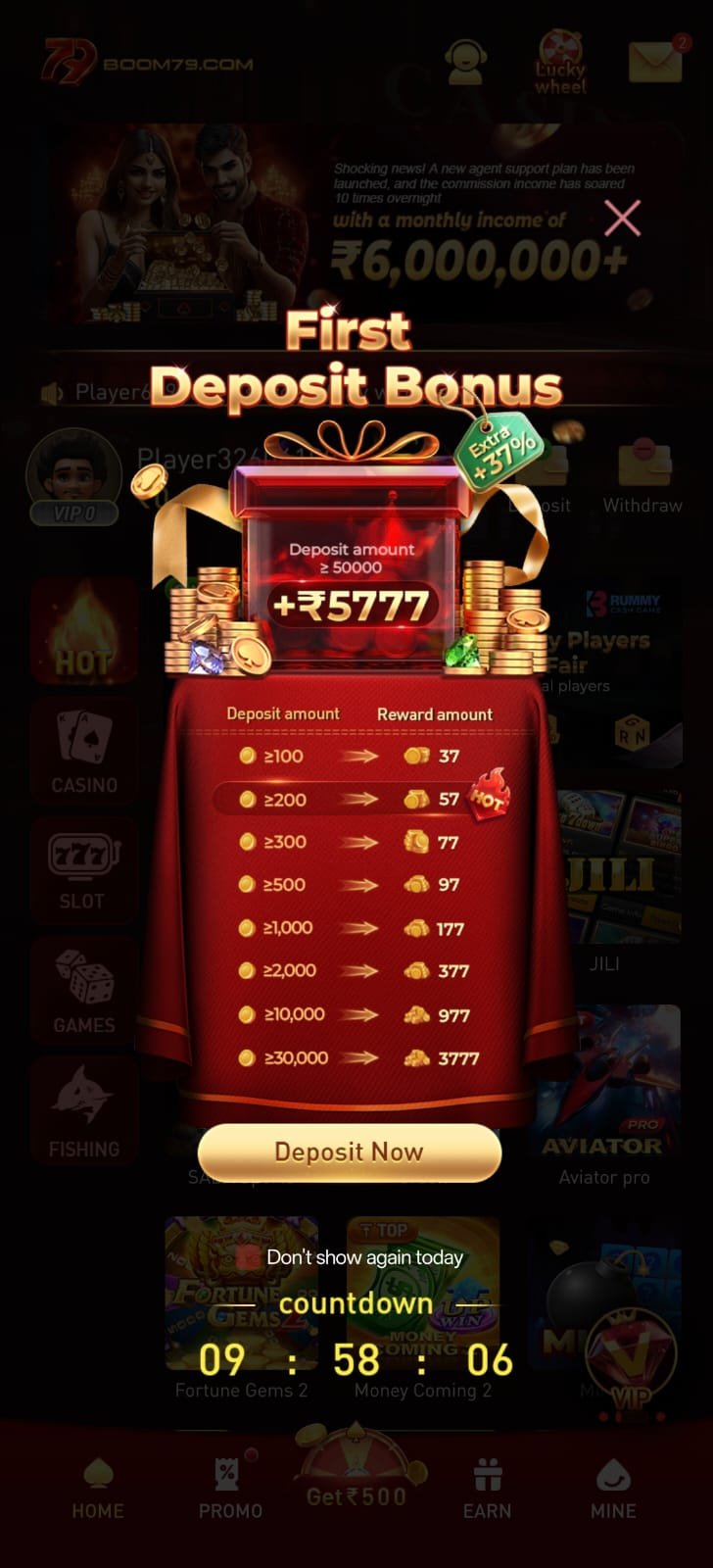This screenshot has height=1568, width=713.
Task: Switch to the EARN tab
Action: (487, 1490)
